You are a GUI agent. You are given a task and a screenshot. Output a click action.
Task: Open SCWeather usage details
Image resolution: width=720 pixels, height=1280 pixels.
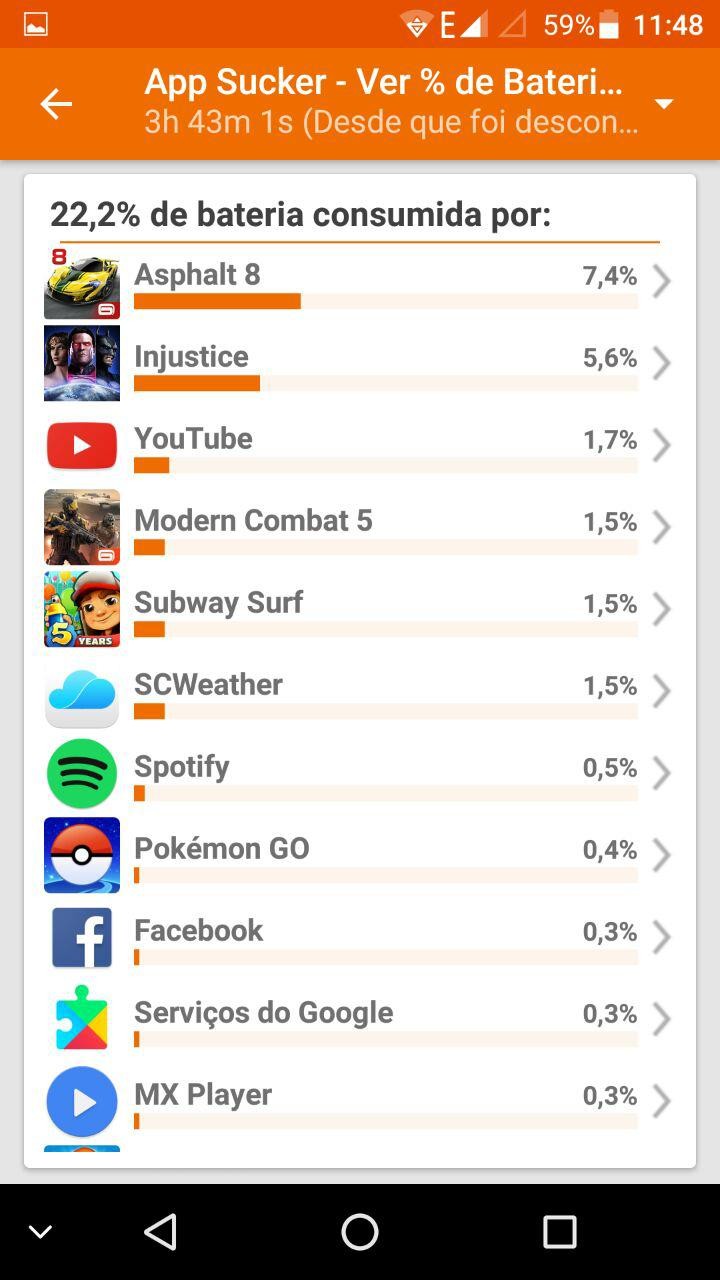360,693
